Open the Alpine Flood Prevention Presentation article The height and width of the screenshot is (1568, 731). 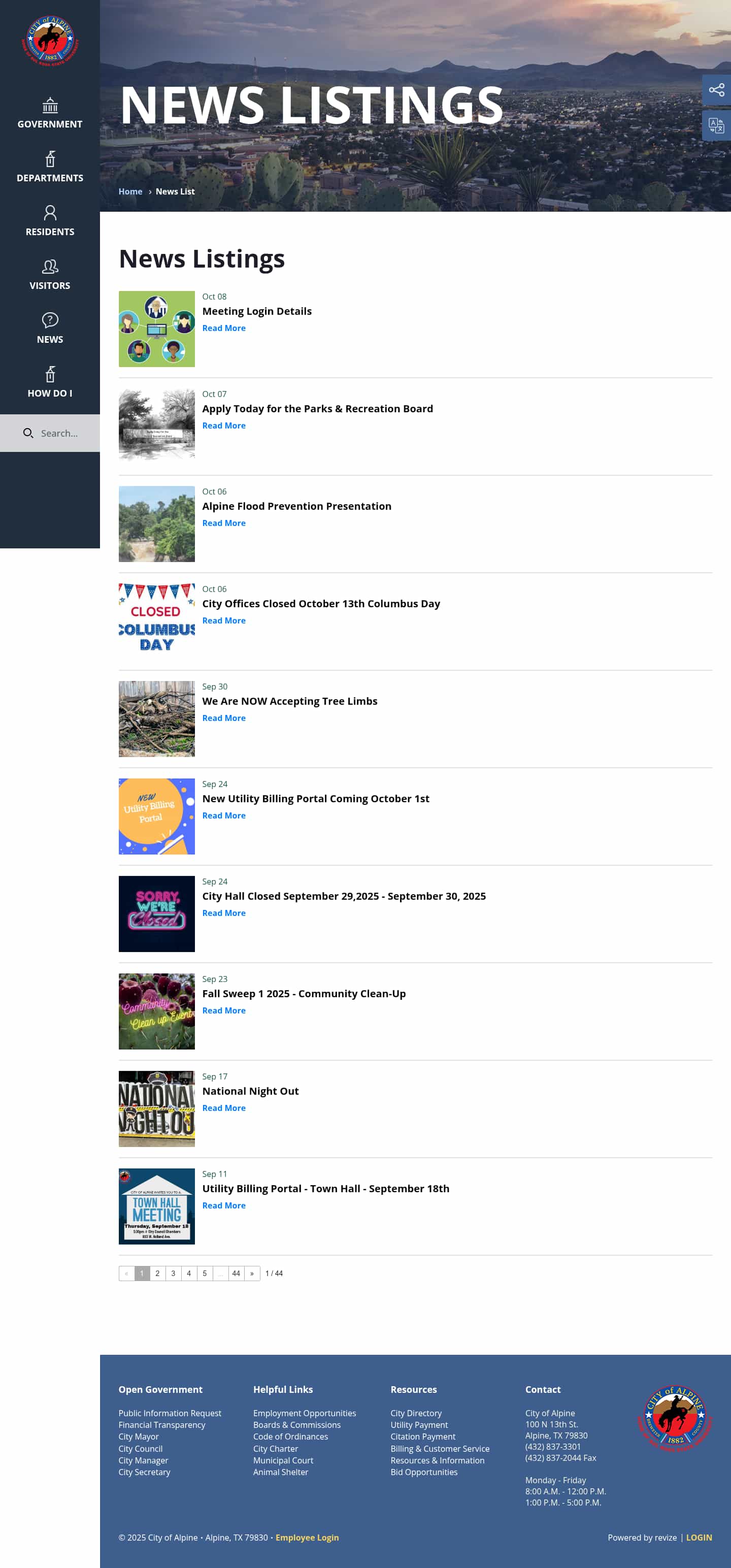[296, 506]
